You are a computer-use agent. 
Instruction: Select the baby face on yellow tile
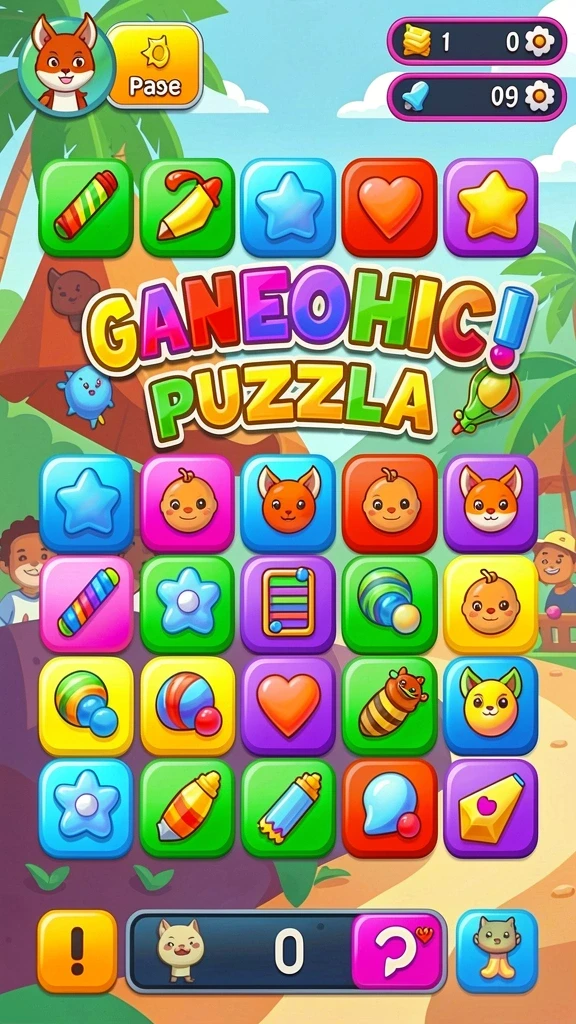coord(491,604)
